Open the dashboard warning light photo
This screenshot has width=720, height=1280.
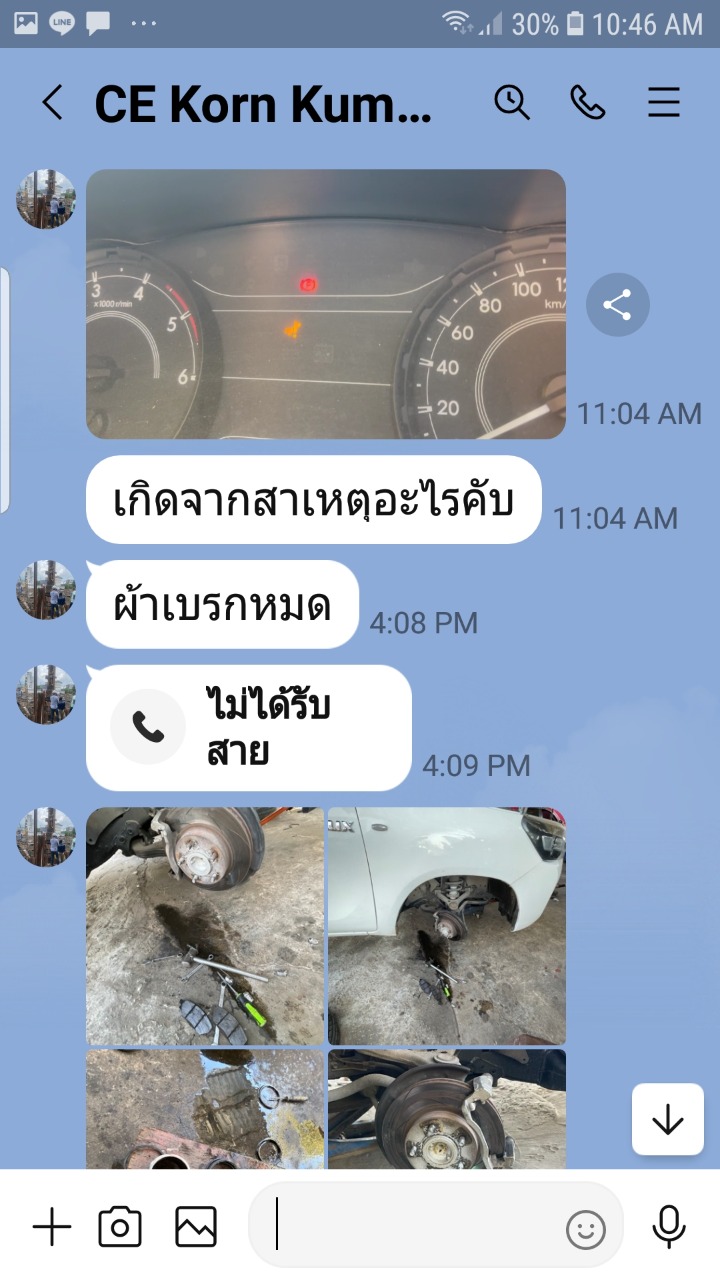pyautogui.click(x=326, y=304)
